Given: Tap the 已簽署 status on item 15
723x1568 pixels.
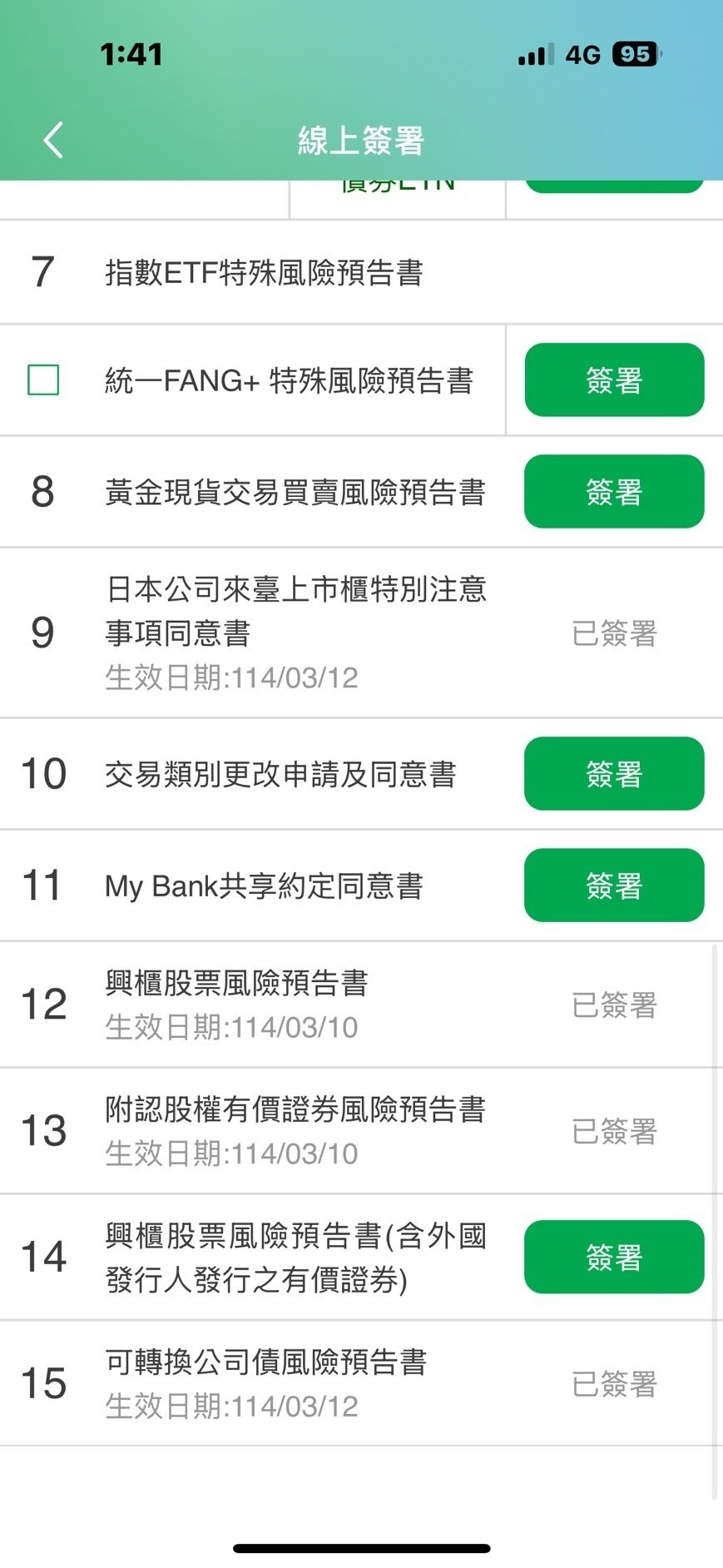Looking at the screenshot, I should coord(612,1384).
